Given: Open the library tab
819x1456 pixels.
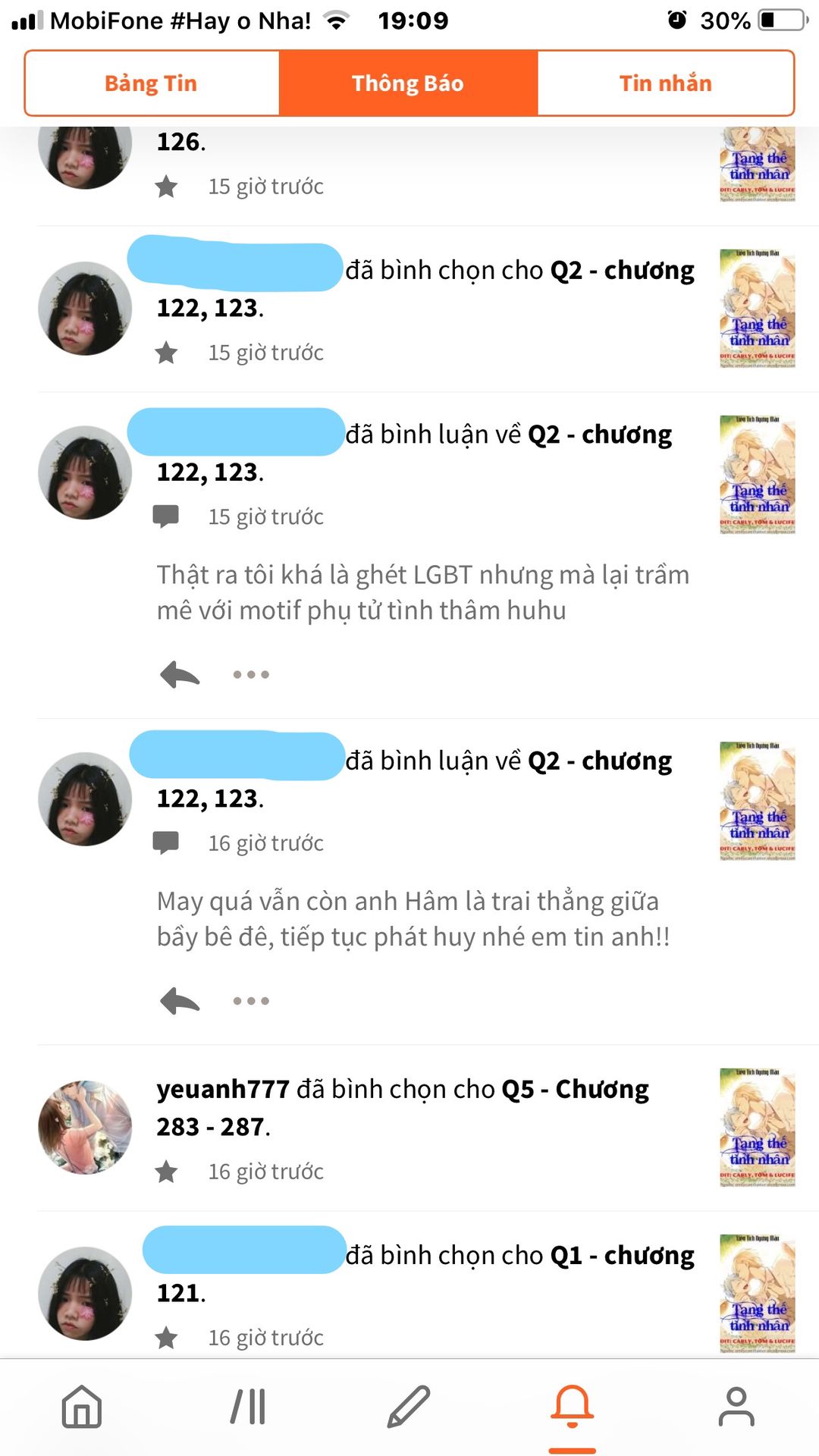Looking at the screenshot, I should tap(248, 1407).
